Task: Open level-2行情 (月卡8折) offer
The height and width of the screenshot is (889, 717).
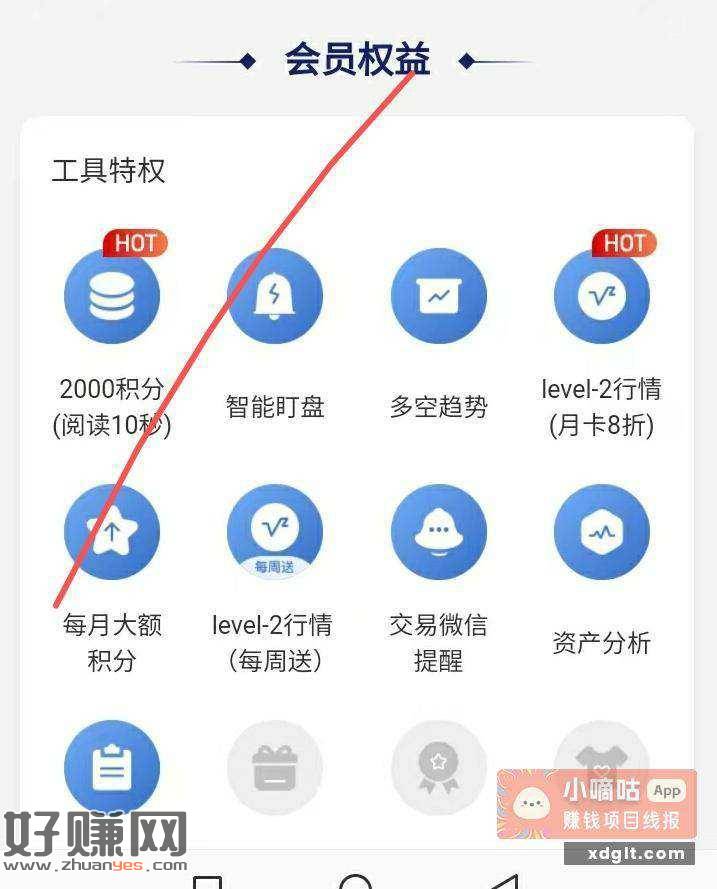Action: pyautogui.click(x=602, y=297)
